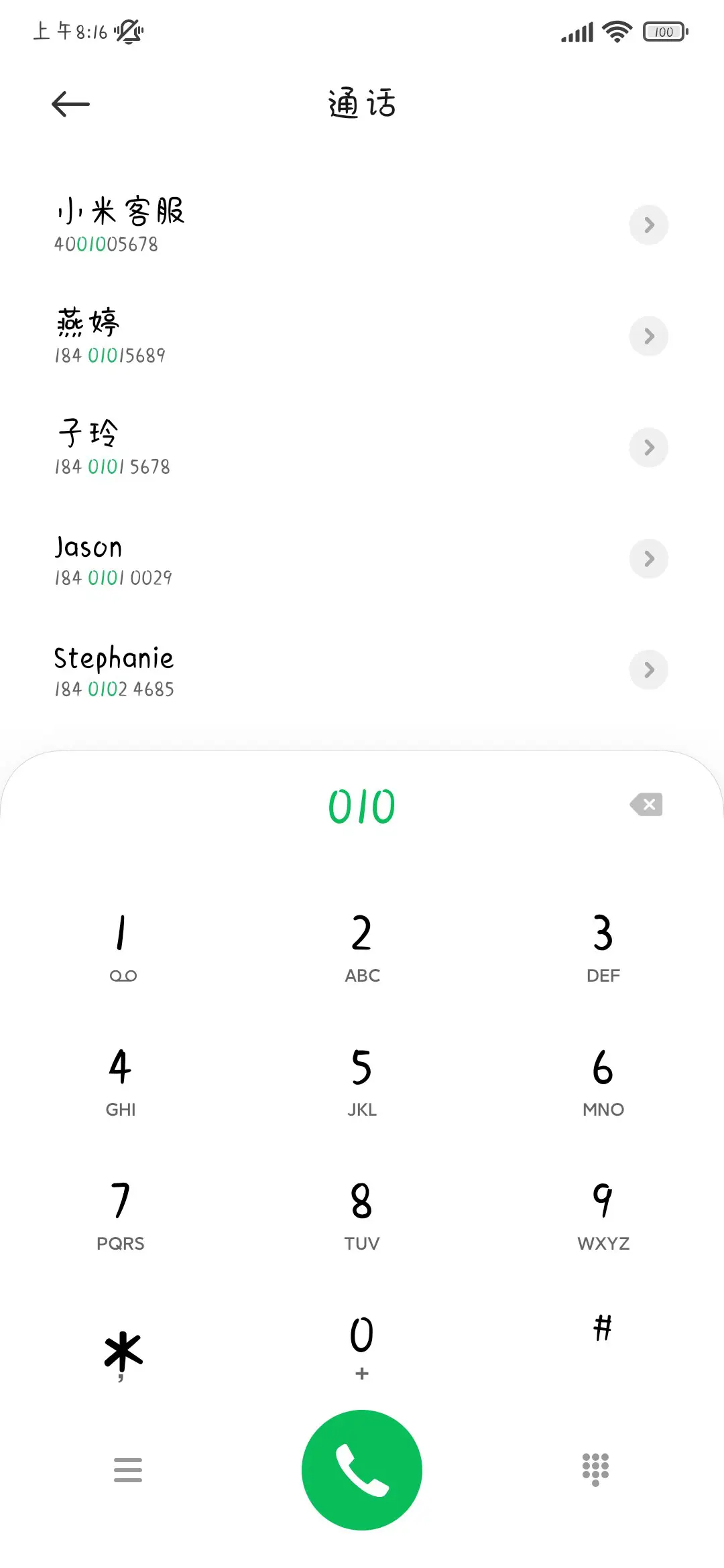Screen dimensions: 724x1568
Task: Dial contact 子玲
Action: tap(268, 448)
